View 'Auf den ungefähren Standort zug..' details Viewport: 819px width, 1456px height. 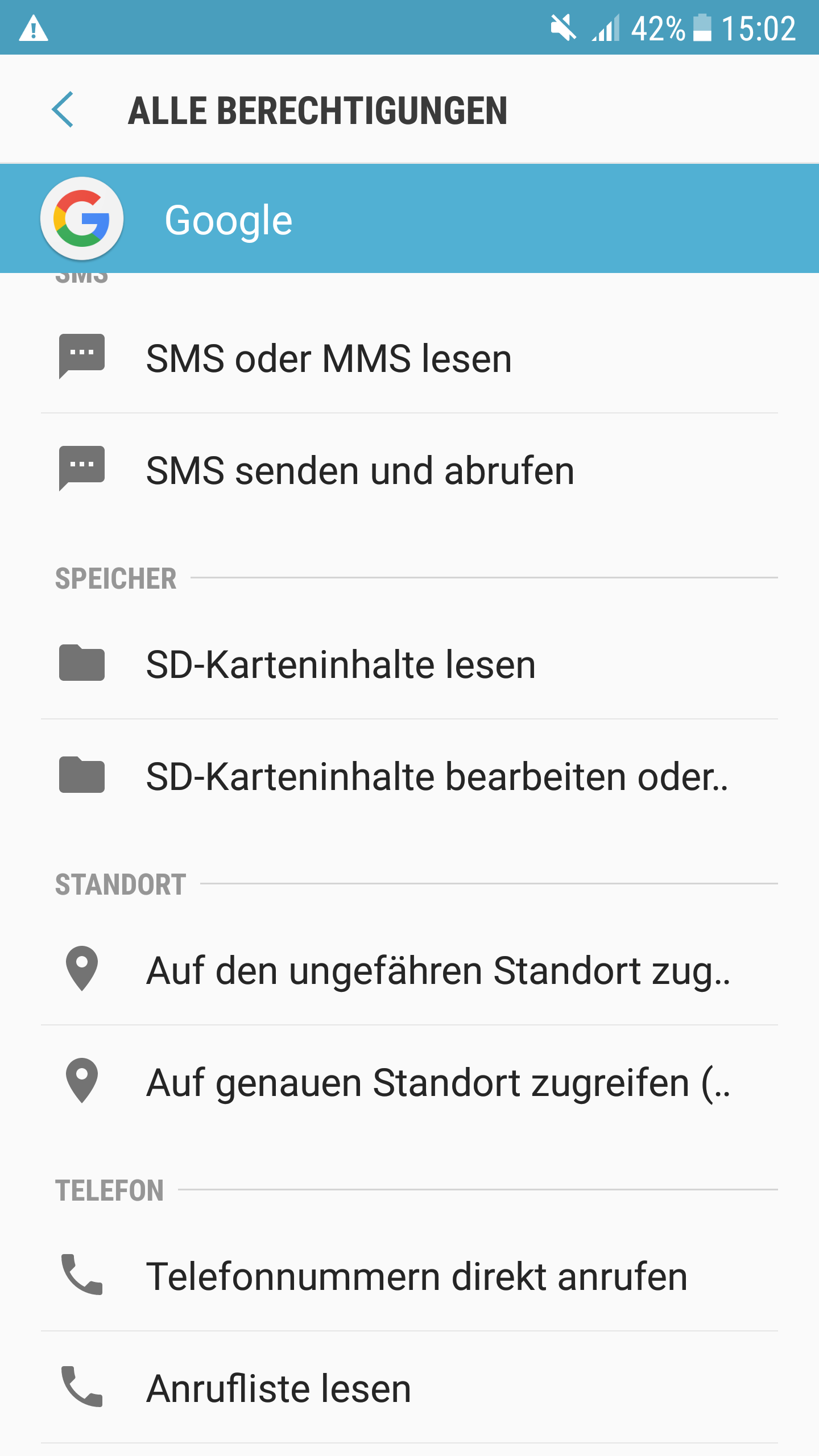coord(409,970)
